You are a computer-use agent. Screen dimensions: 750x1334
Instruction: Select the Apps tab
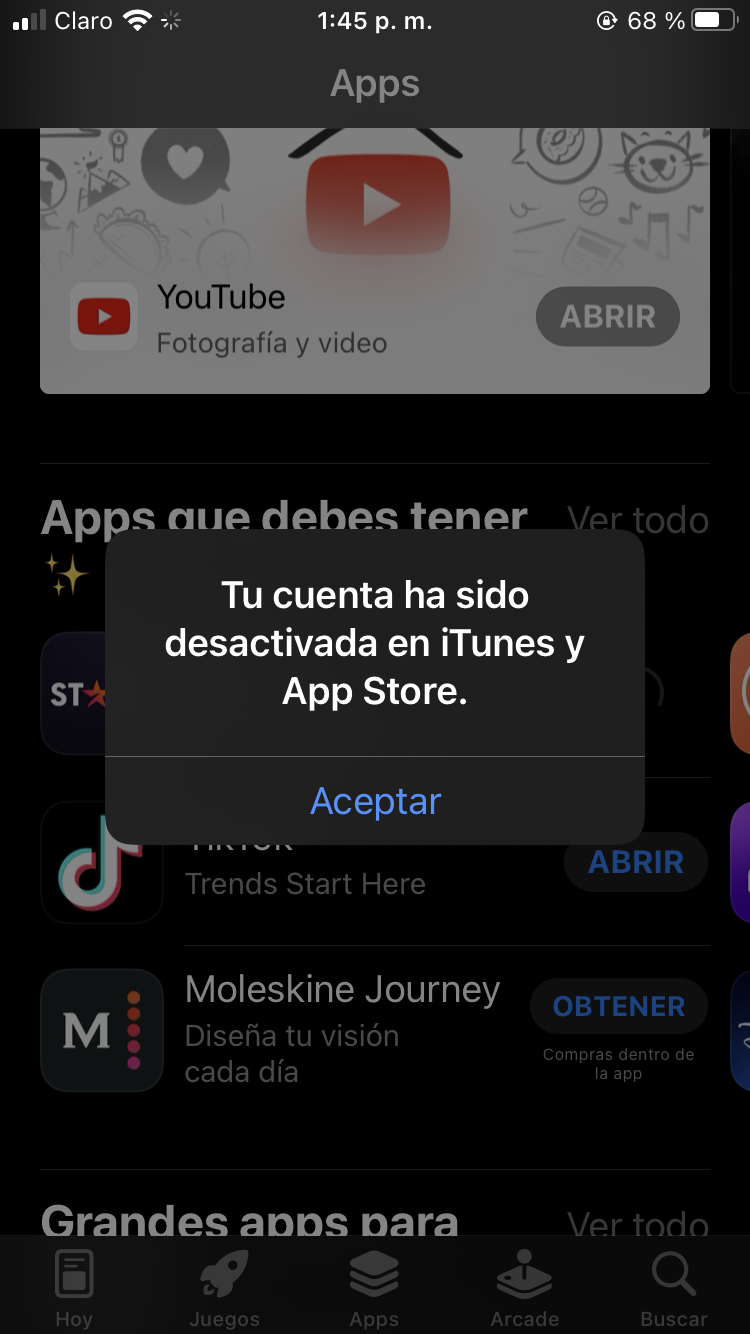(374, 1288)
